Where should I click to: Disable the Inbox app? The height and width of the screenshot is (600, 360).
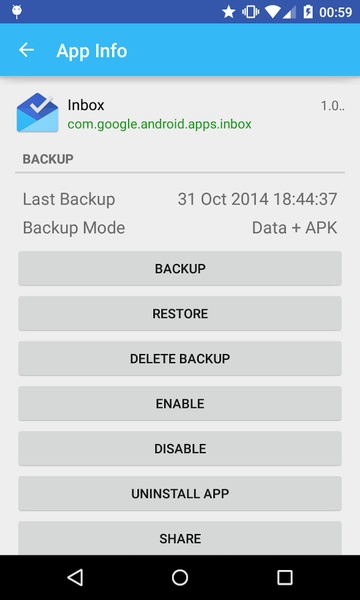point(180,448)
